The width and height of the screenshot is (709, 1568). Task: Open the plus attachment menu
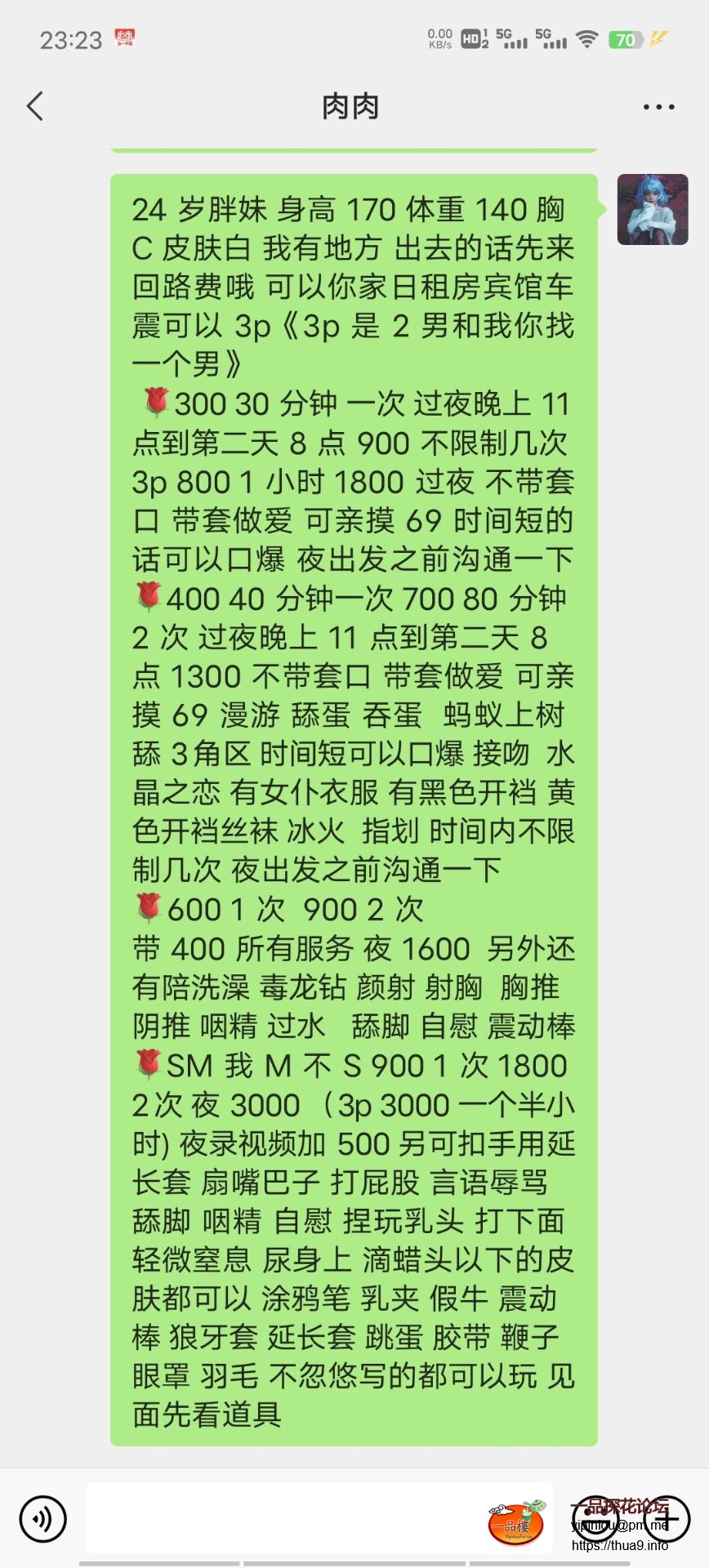pyautogui.click(x=667, y=1519)
